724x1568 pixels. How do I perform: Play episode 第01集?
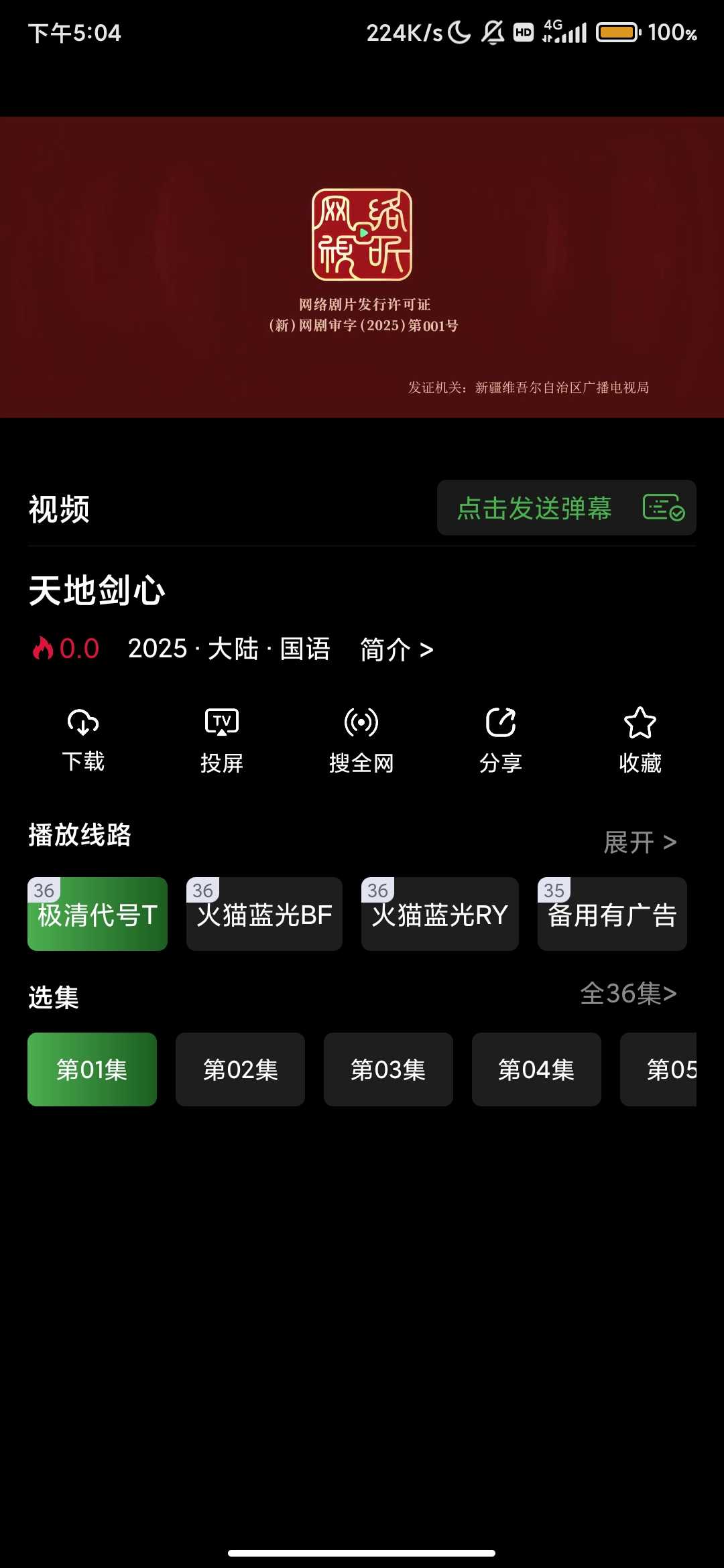coord(92,1069)
